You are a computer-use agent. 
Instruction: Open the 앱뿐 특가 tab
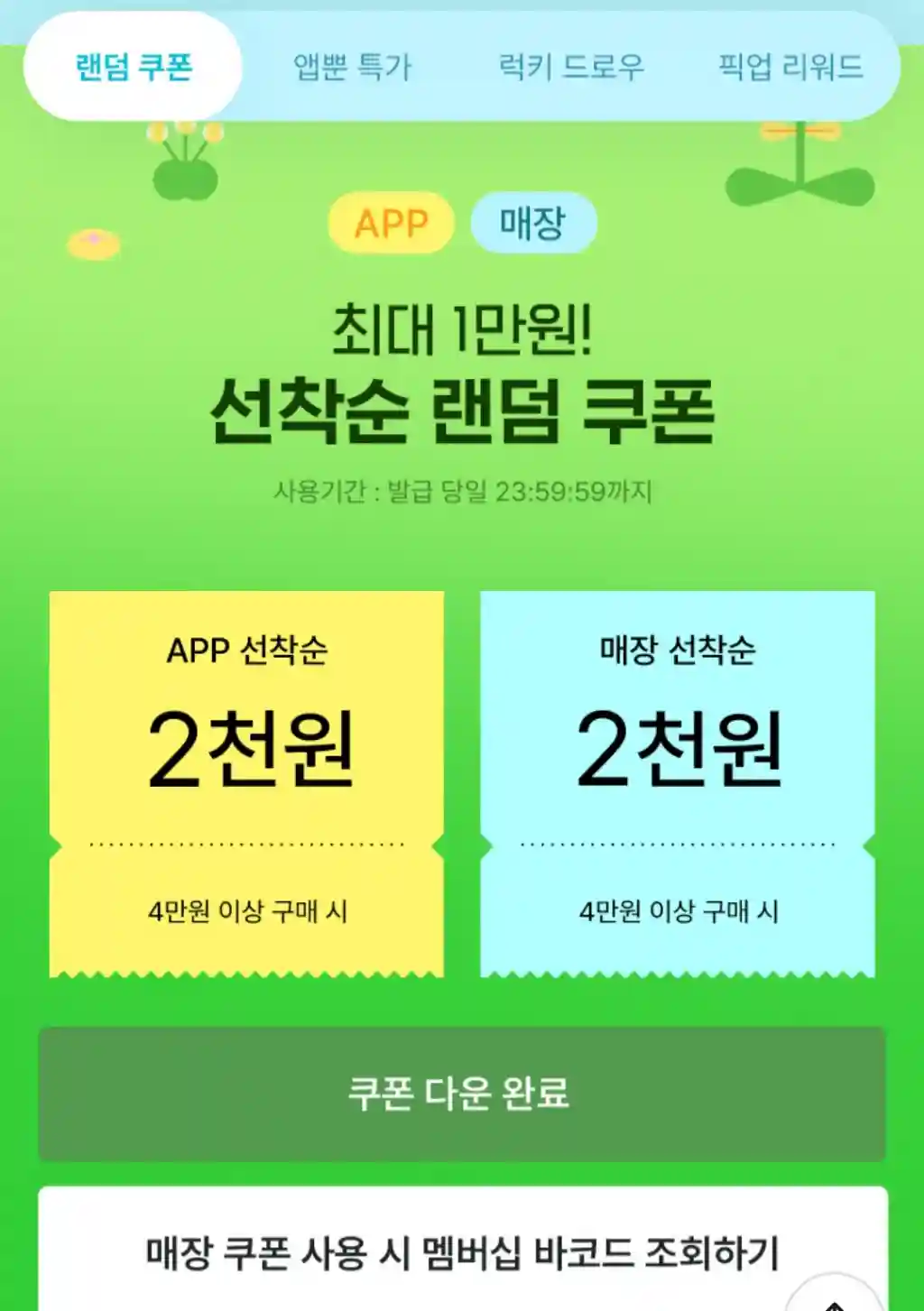click(352, 67)
